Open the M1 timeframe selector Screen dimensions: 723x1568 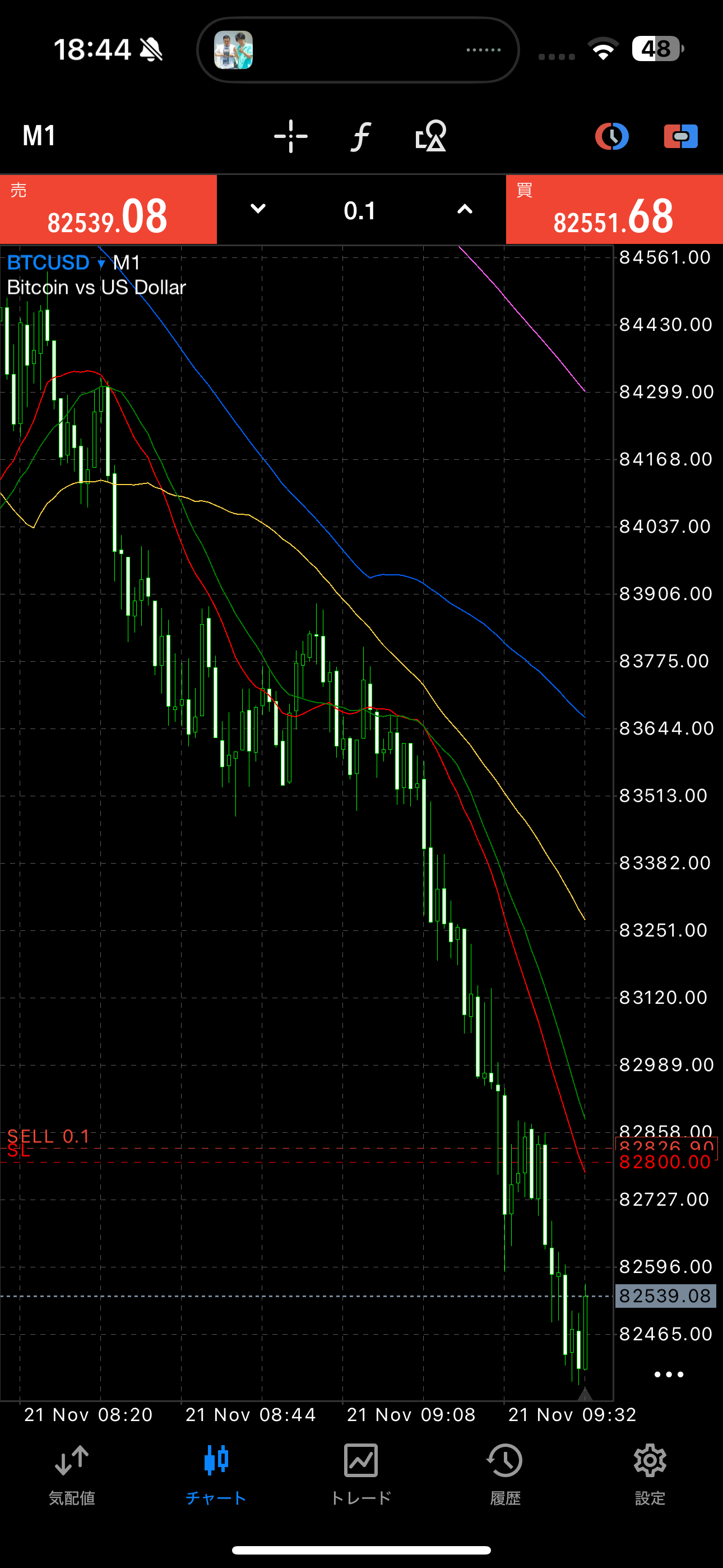pyautogui.click(x=40, y=135)
